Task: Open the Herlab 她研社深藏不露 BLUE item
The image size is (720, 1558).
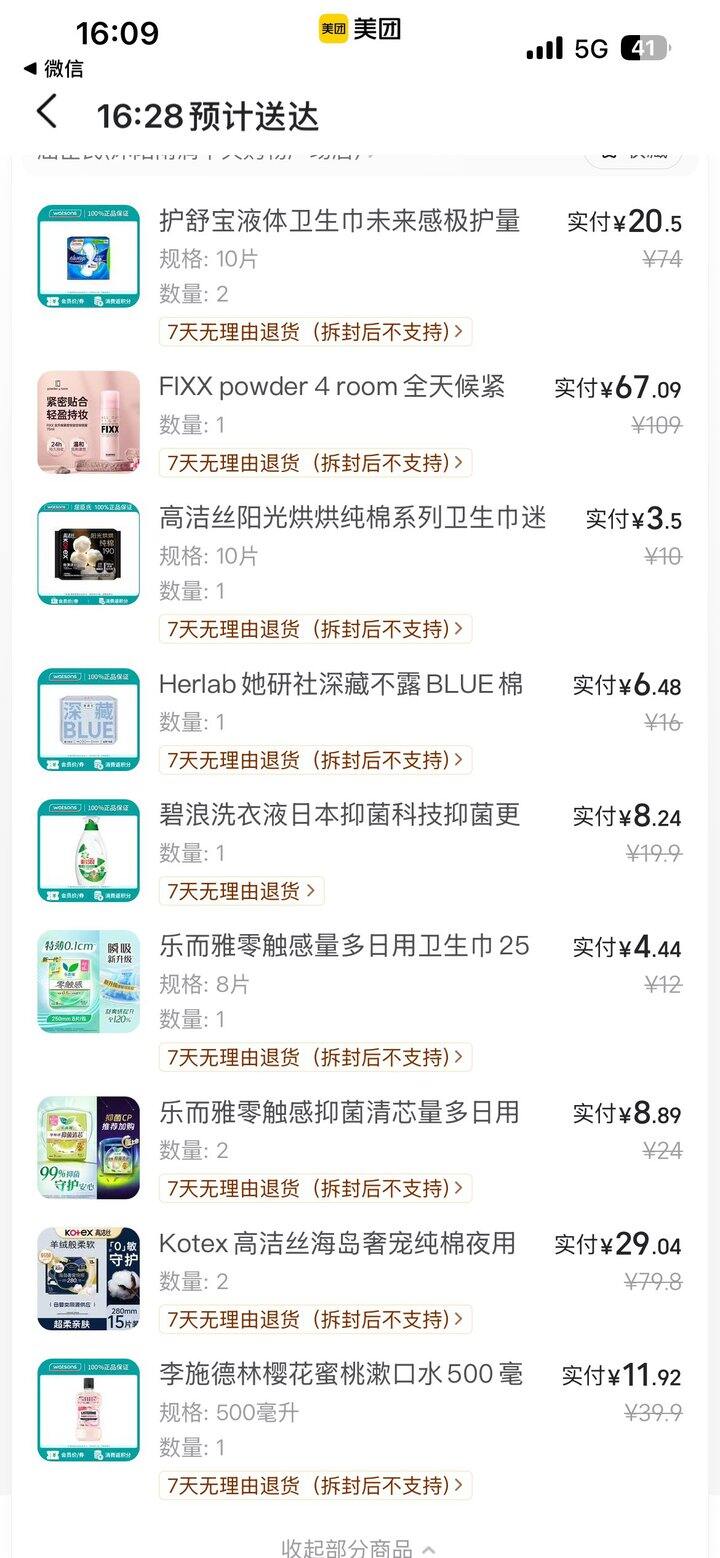Action: (340, 685)
